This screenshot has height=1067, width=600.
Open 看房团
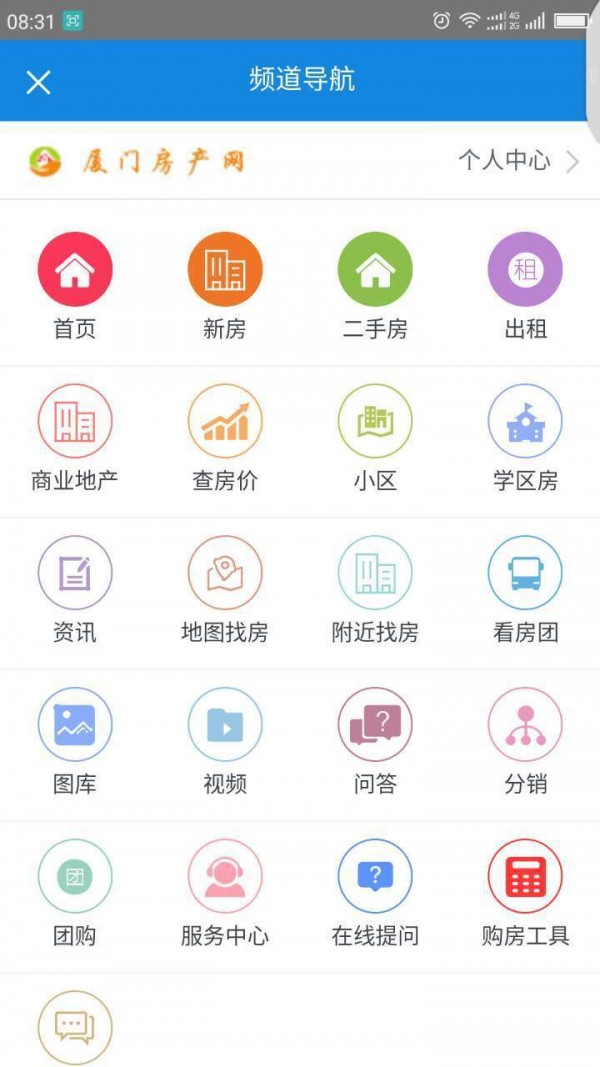point(525,573)
